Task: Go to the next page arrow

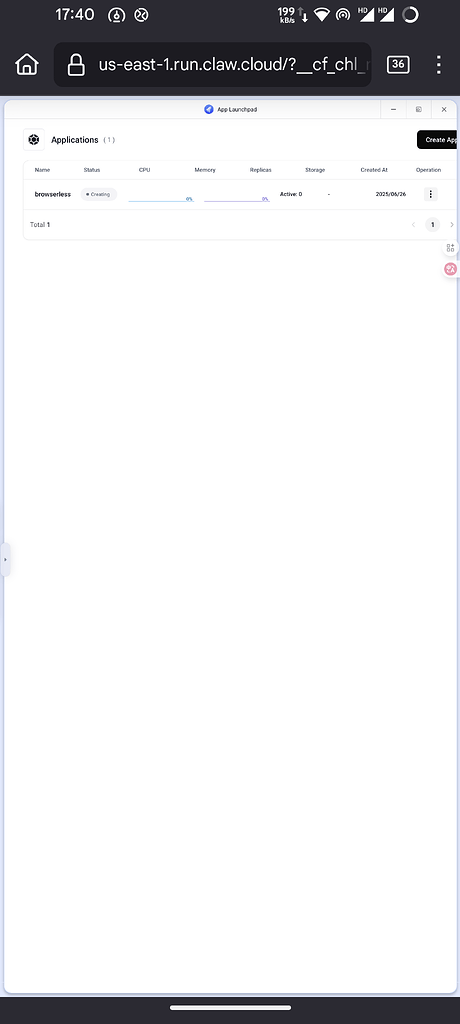Action: [452, 225]
